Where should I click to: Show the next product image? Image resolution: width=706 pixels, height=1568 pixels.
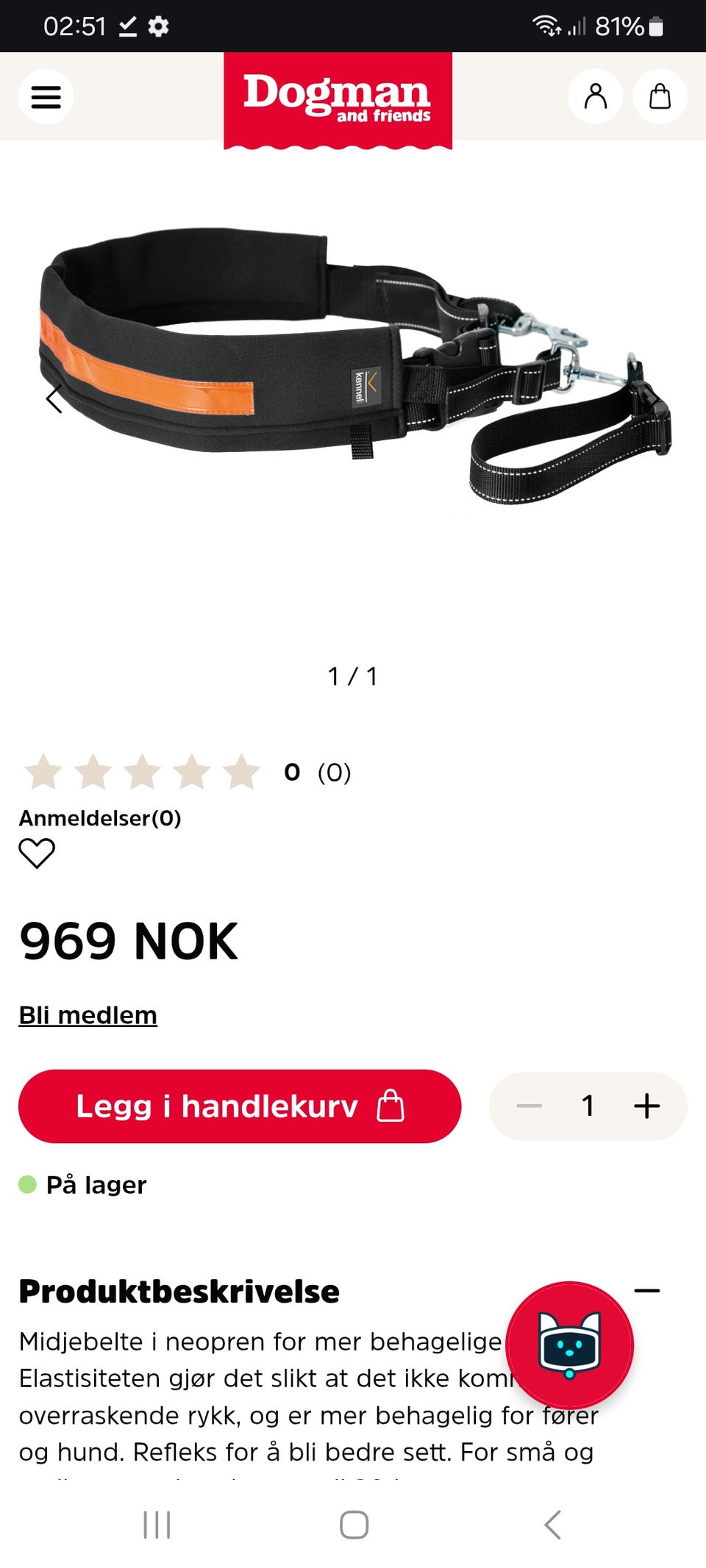652,398
